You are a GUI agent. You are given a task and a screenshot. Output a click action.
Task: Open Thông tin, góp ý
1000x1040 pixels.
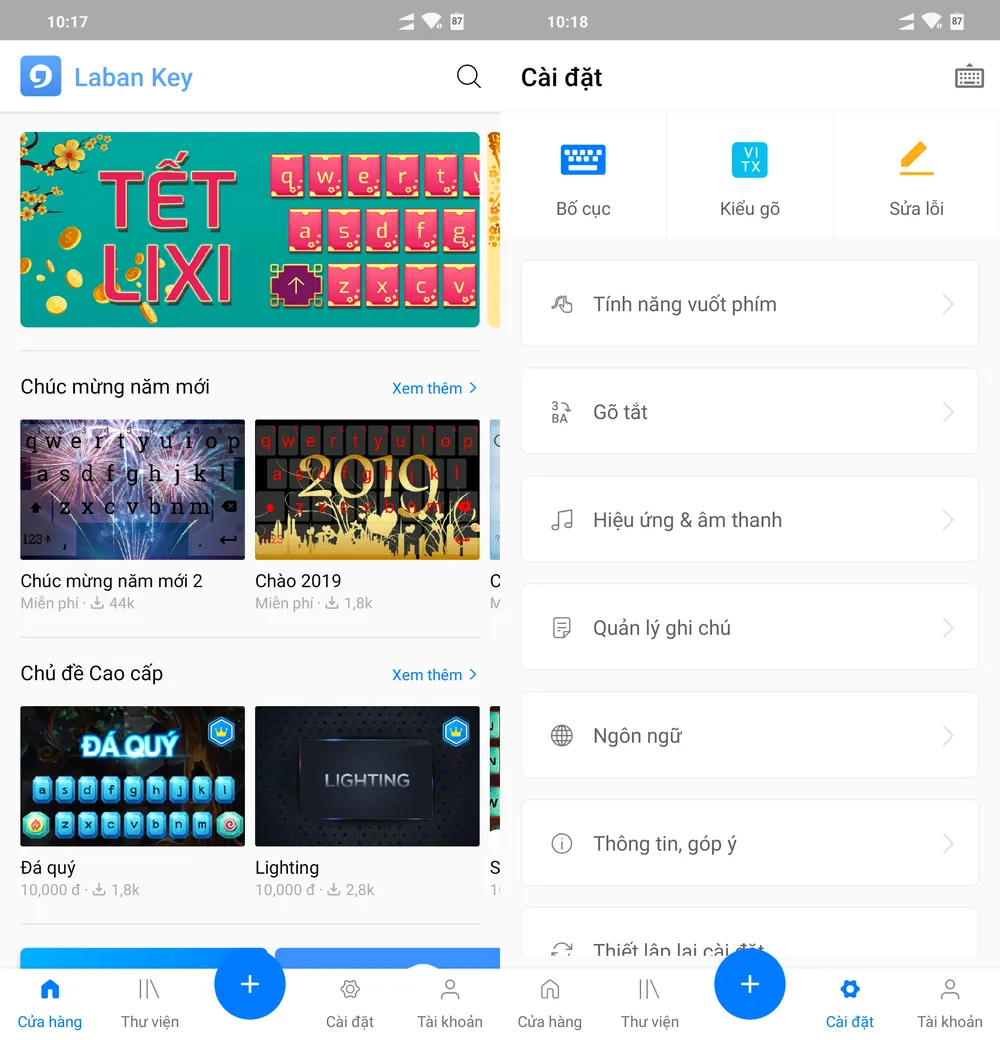click(750, 844)
